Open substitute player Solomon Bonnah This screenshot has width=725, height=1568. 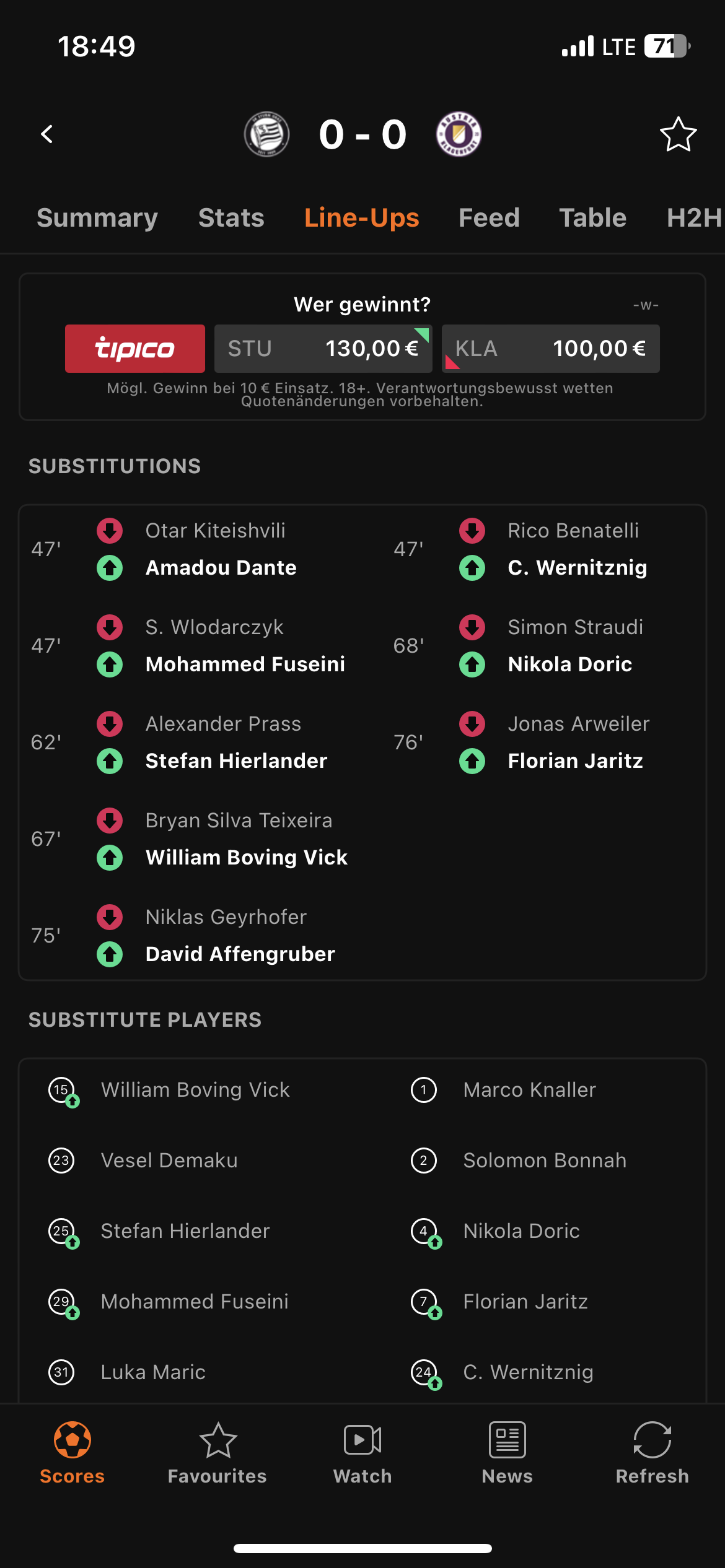pyautogui.click(x=545, y=1161)
